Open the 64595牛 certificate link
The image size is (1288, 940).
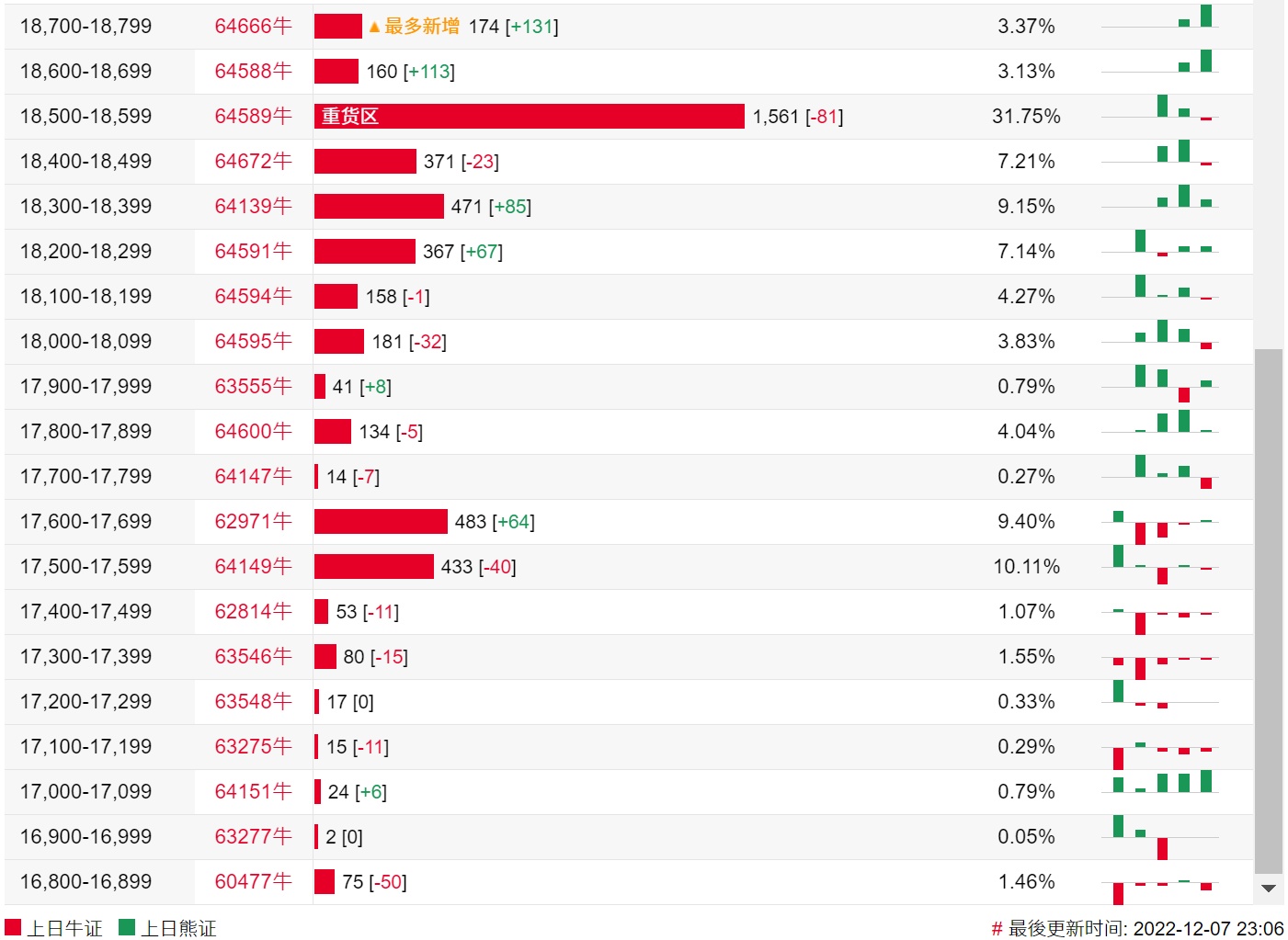253,342
